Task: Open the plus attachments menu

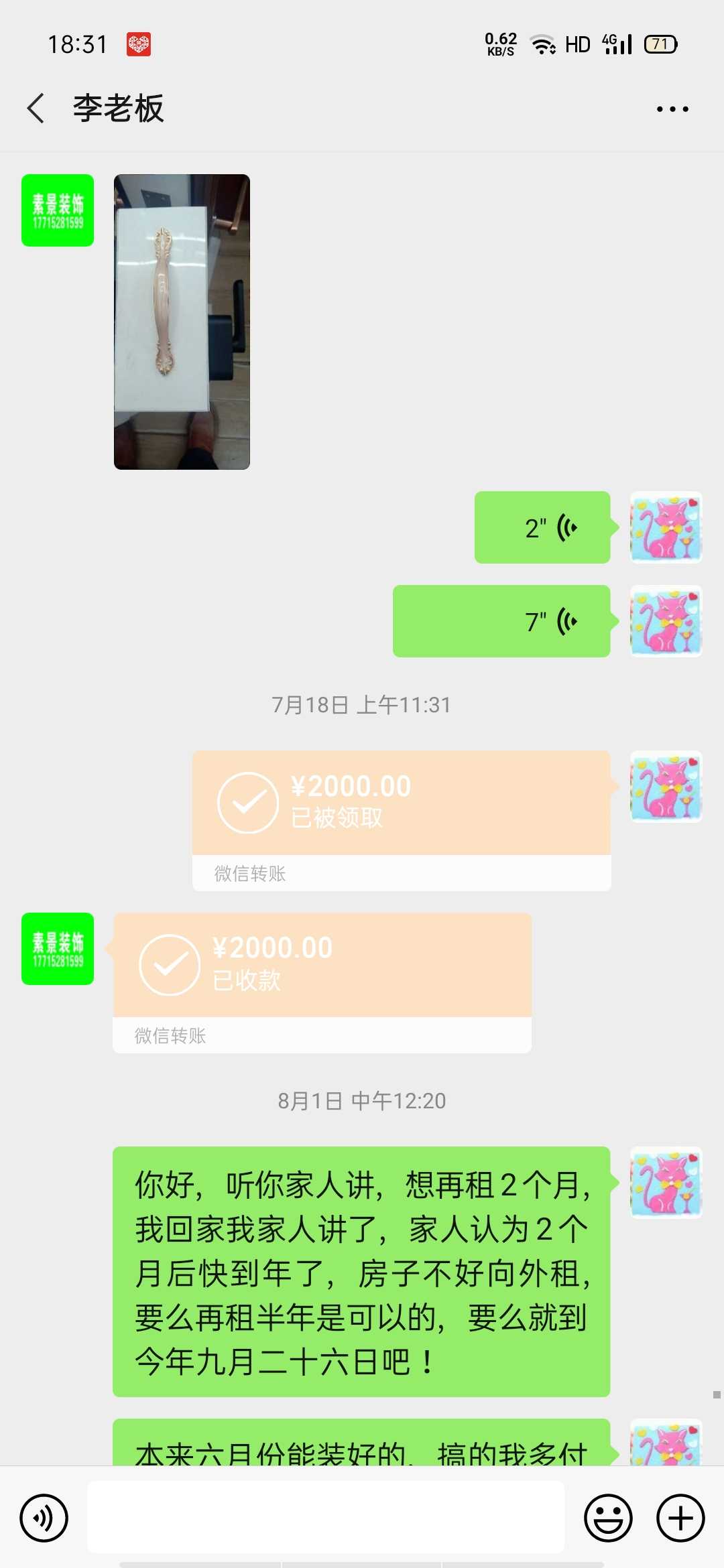Action: click(x=680, y=1518)
